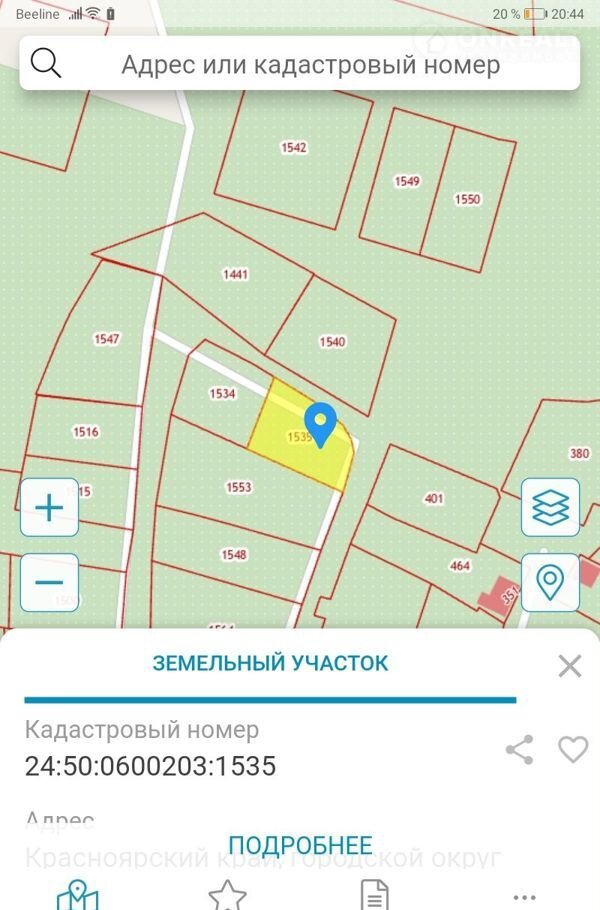Open the more options tab

pyautogui.click(x=524, y=894)
